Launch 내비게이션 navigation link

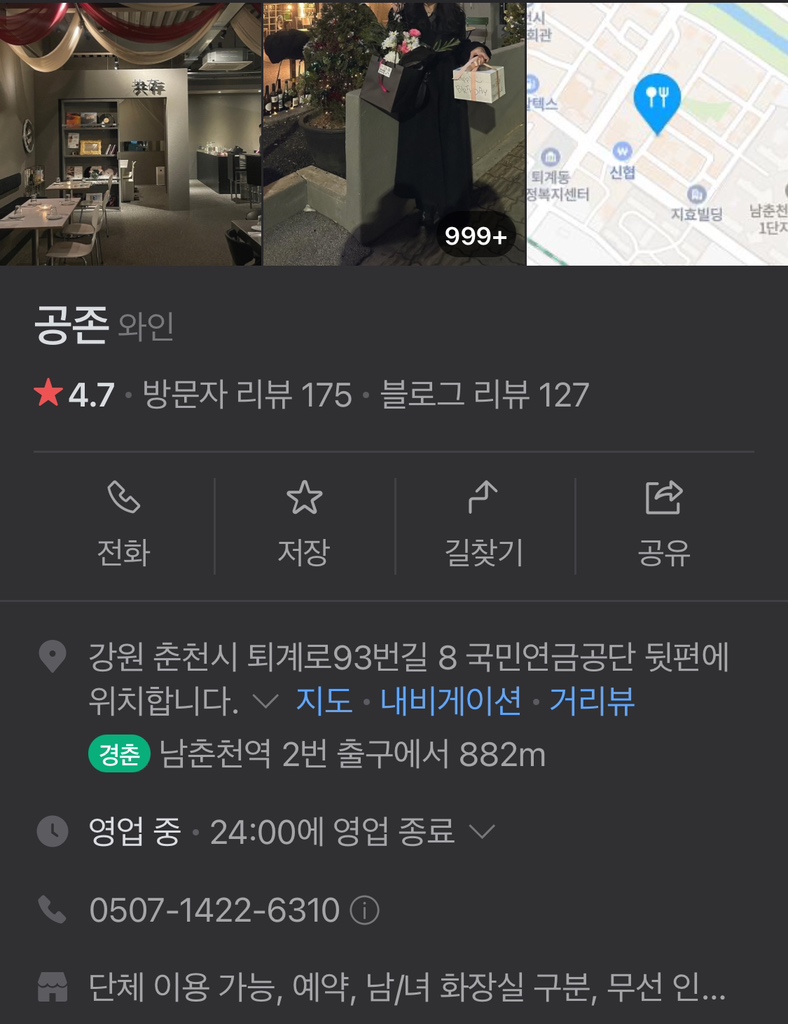[x=451, y=701]
